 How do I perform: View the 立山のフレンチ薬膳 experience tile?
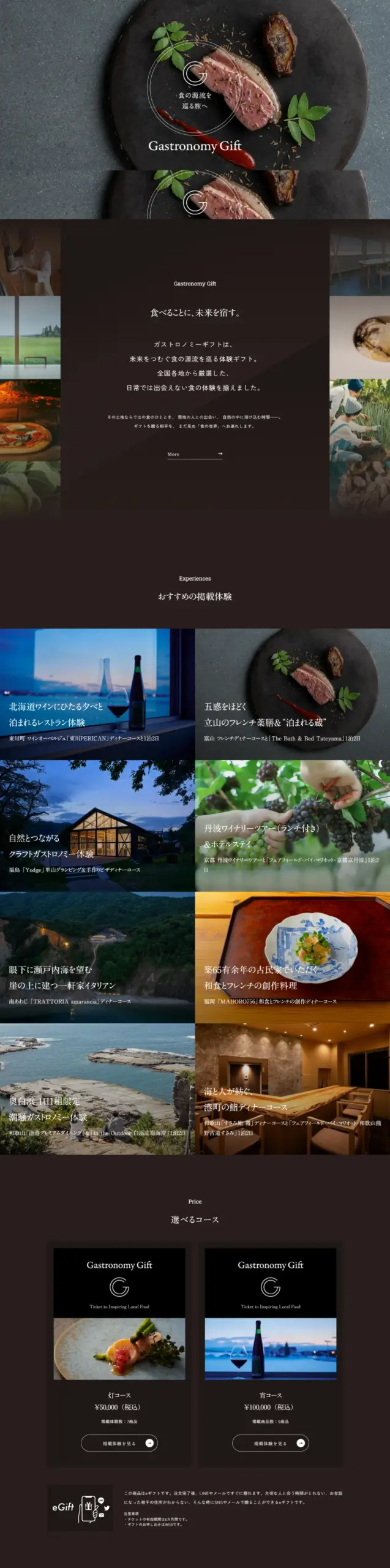click(293, 694)
